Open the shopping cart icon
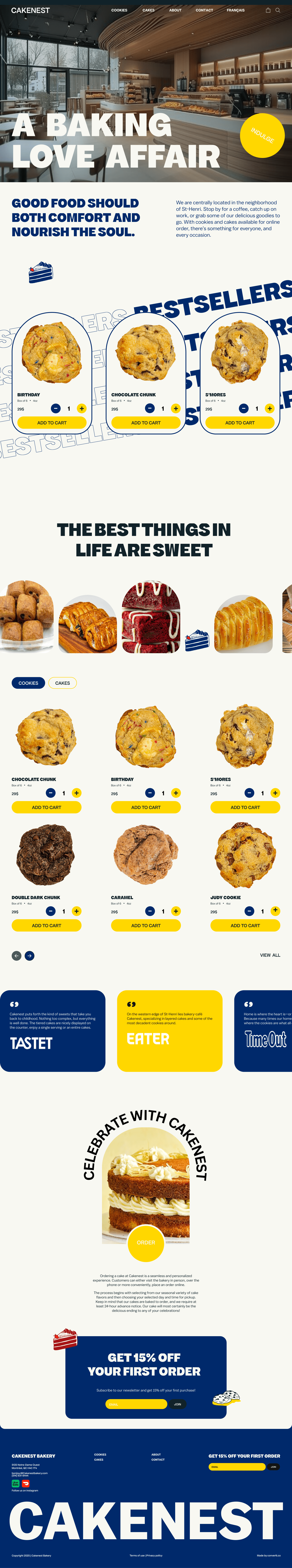The height and width of the screenshot is (1568, 292). point(268,10)
